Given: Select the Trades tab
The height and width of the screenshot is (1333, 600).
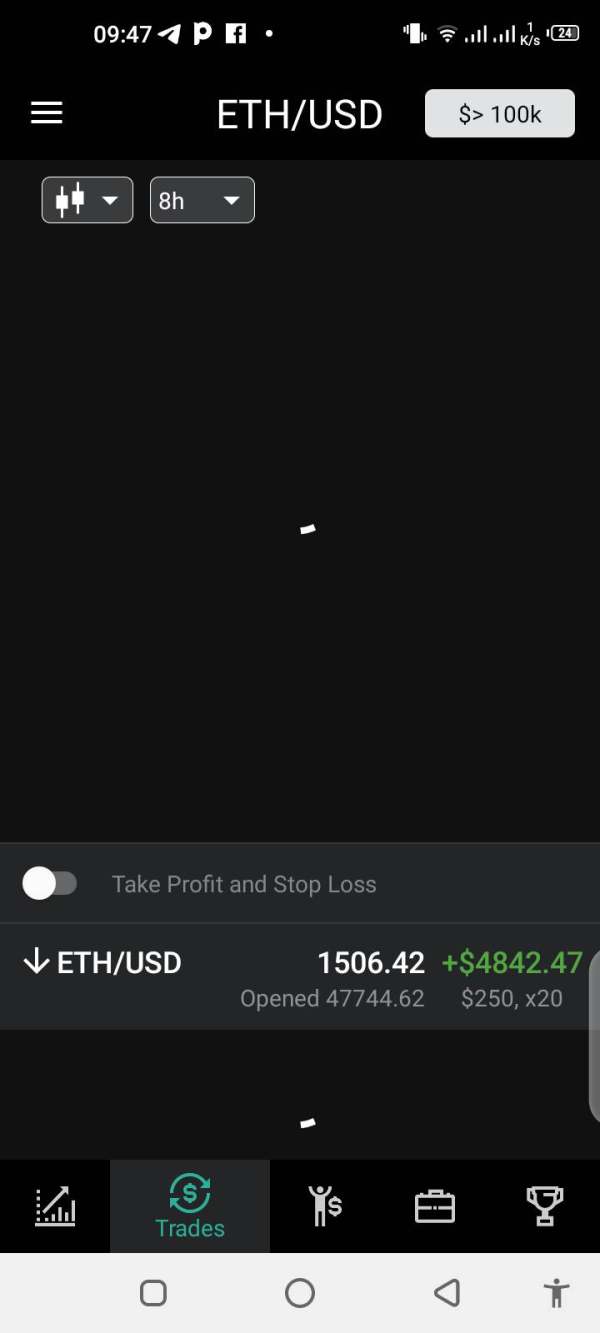Looking at the screenshot, I should [x=190, y=1207].
